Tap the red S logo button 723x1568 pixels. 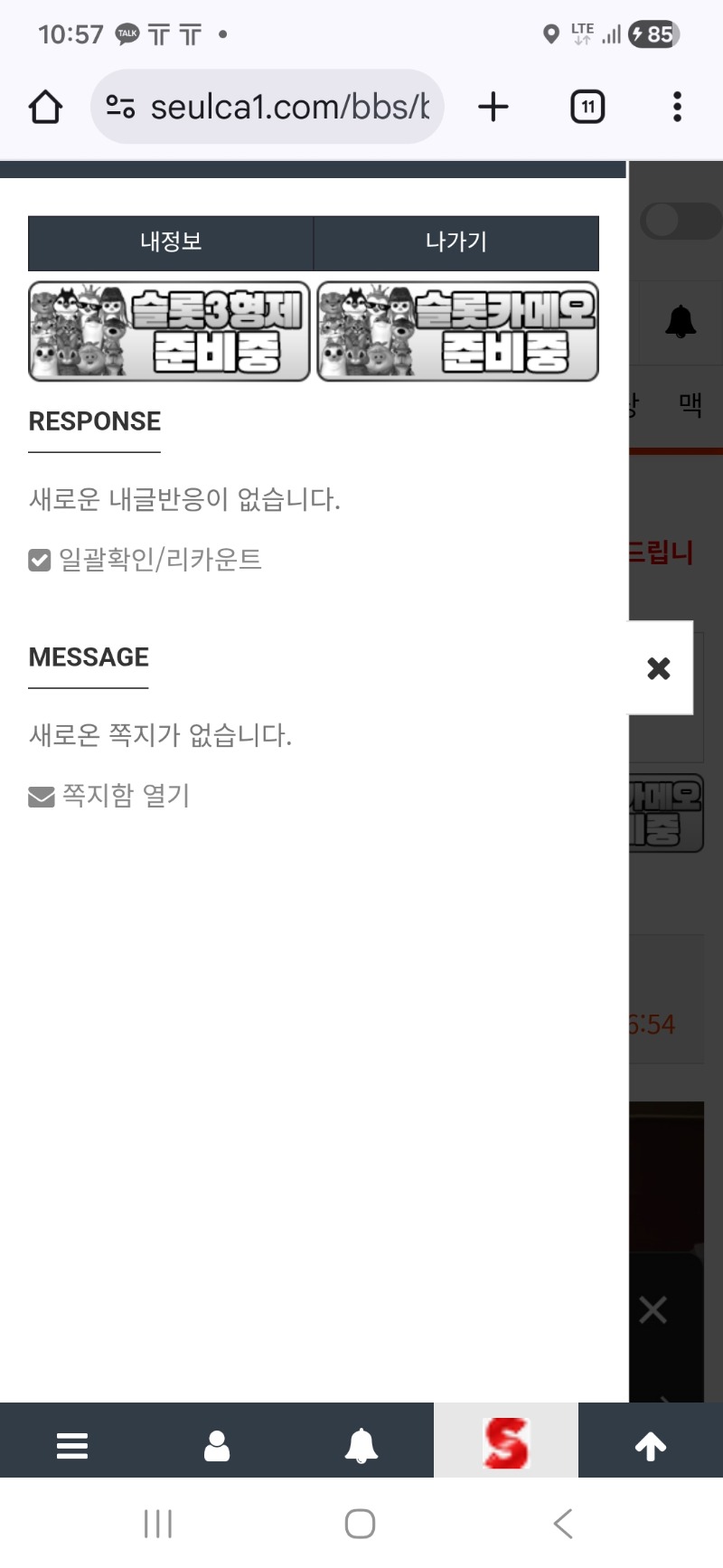[x=506, y=1443]
